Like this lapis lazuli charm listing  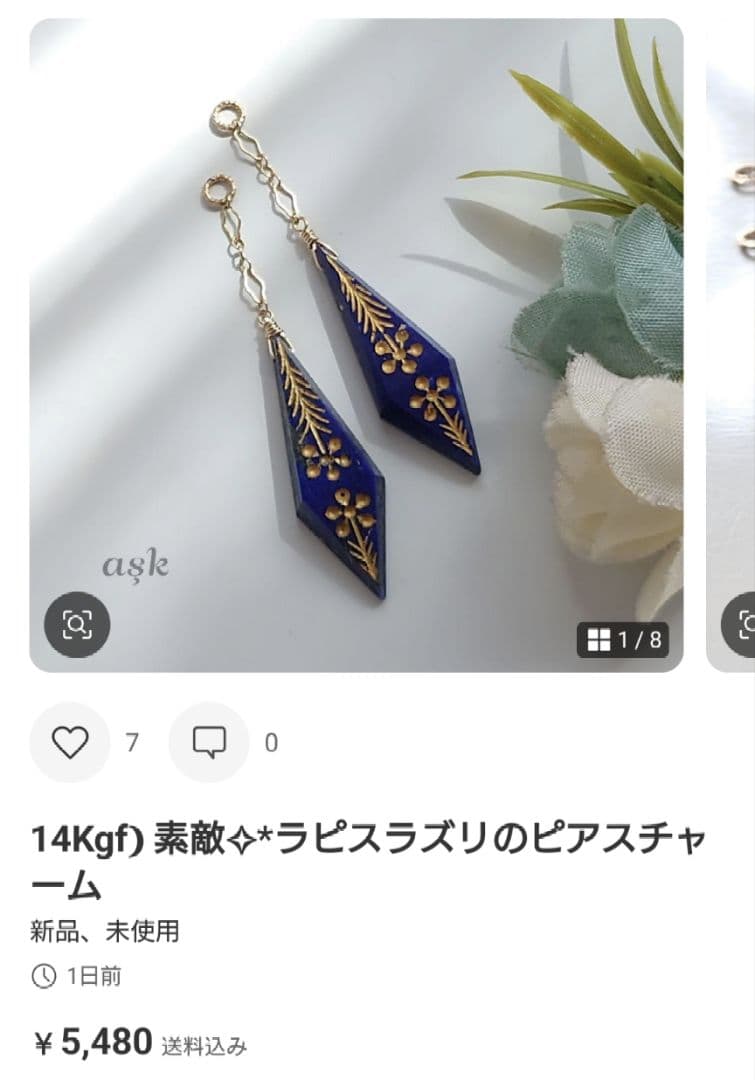coord(69,742)
